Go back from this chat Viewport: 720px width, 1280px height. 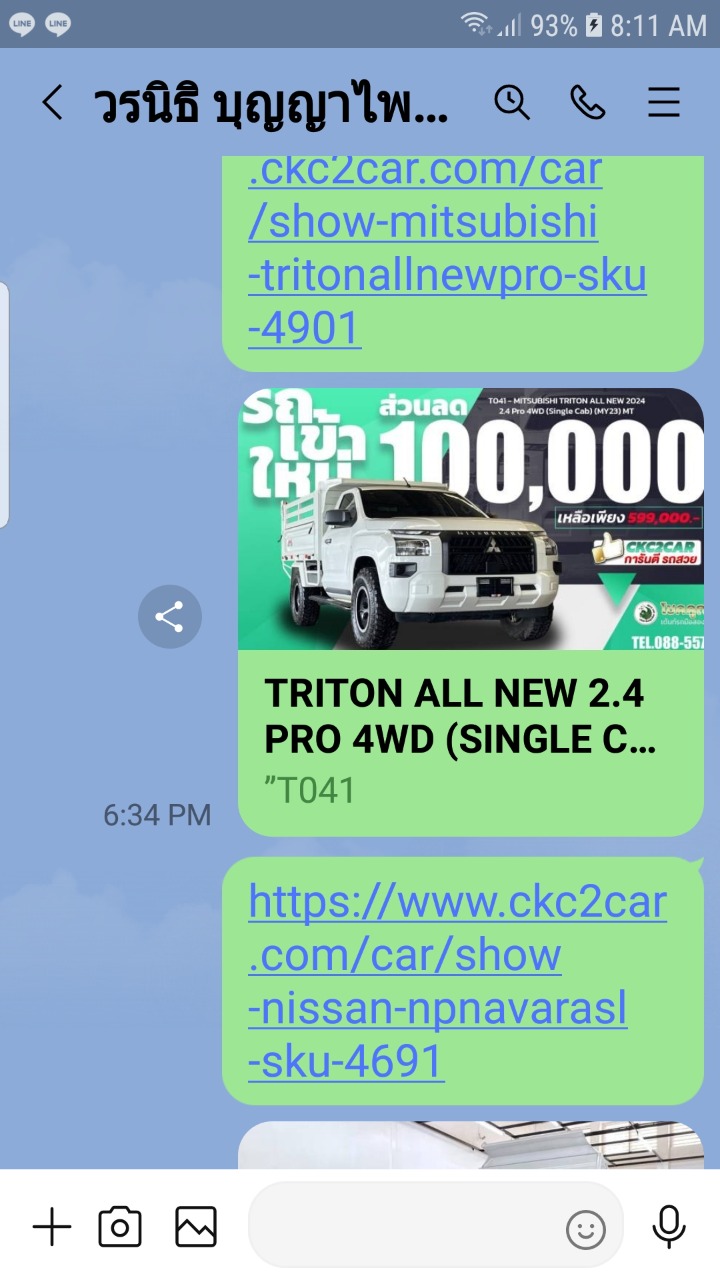(x=52, y=103)
